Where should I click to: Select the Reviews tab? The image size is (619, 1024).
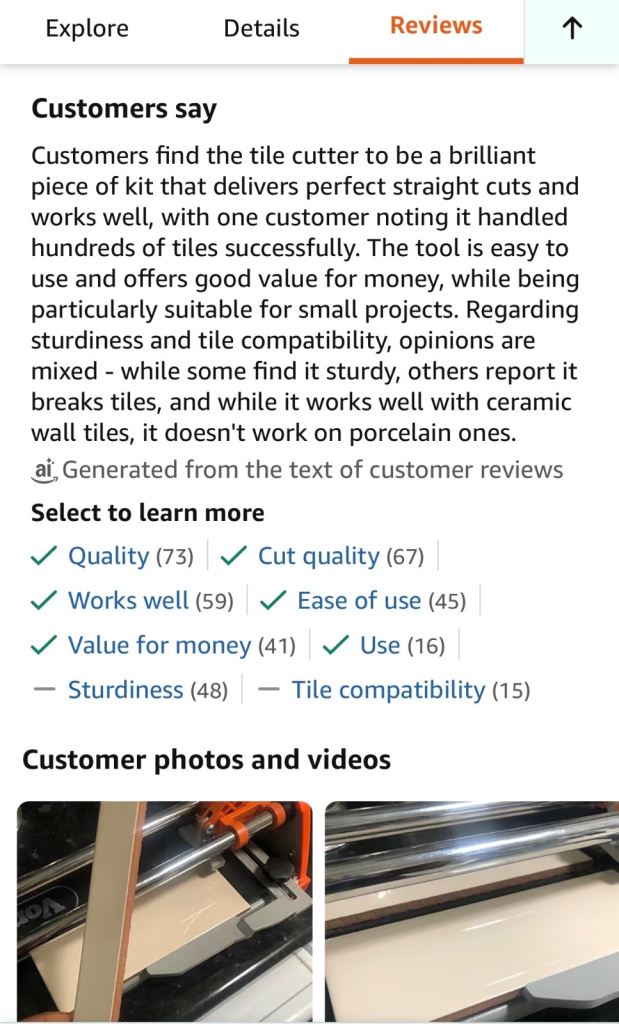click(x=436, y=27)
